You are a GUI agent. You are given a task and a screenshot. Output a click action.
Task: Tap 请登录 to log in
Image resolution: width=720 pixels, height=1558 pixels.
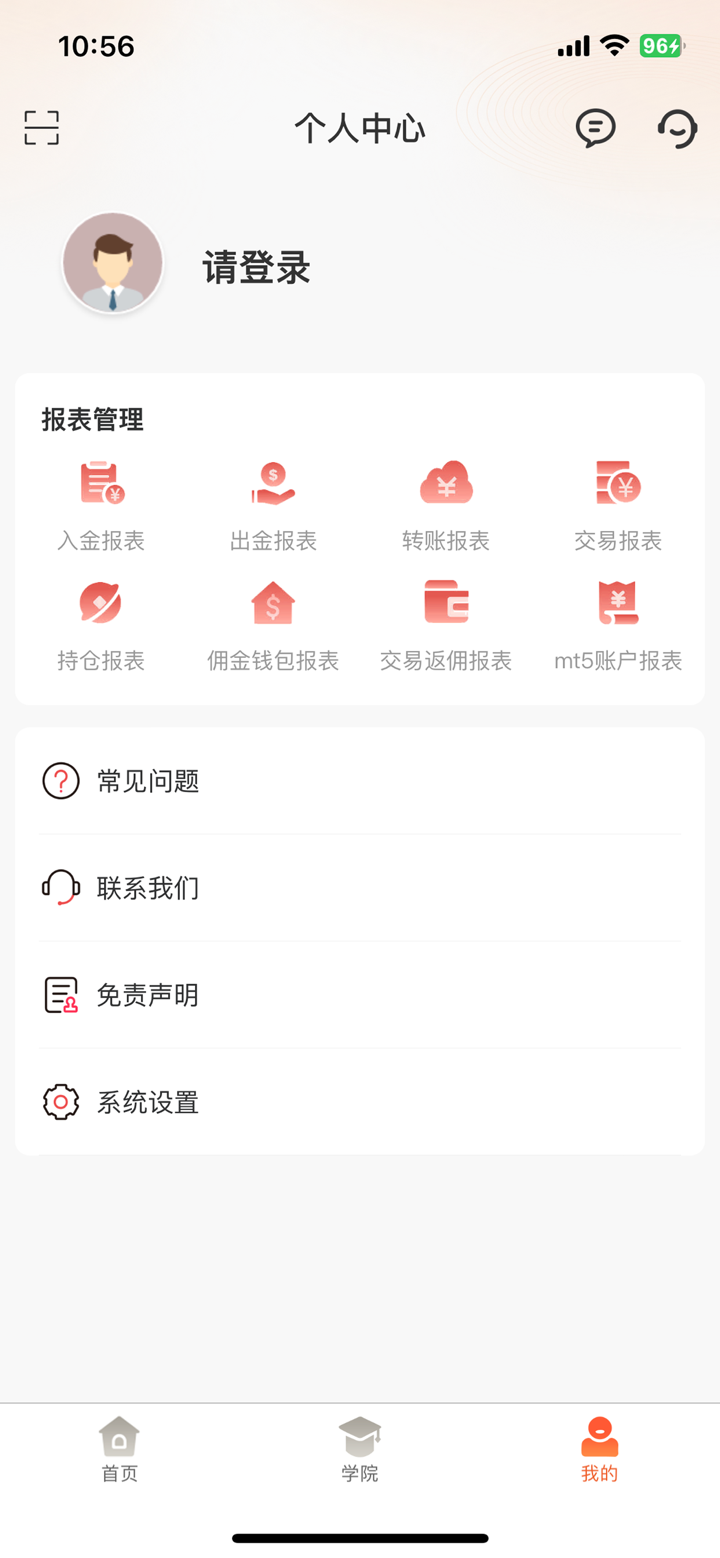click(x=257, y=267)
